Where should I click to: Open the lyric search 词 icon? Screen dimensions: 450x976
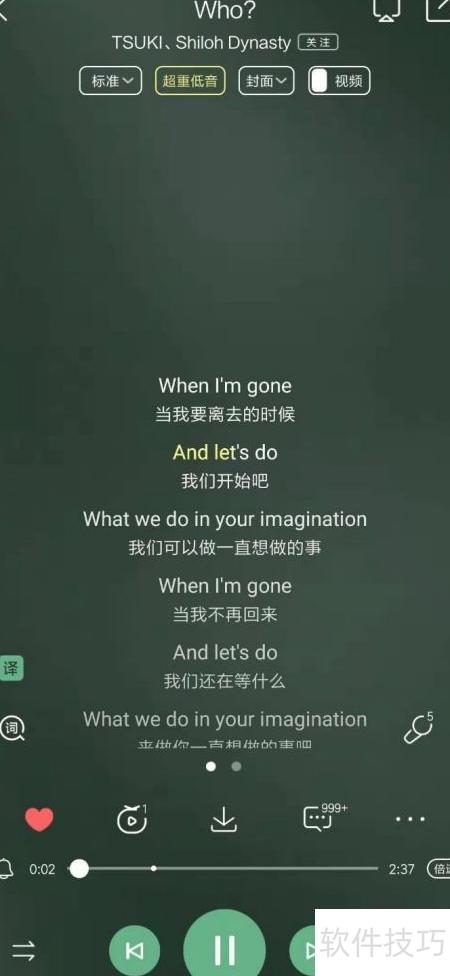pyautogui.click(x=12, y=727)
